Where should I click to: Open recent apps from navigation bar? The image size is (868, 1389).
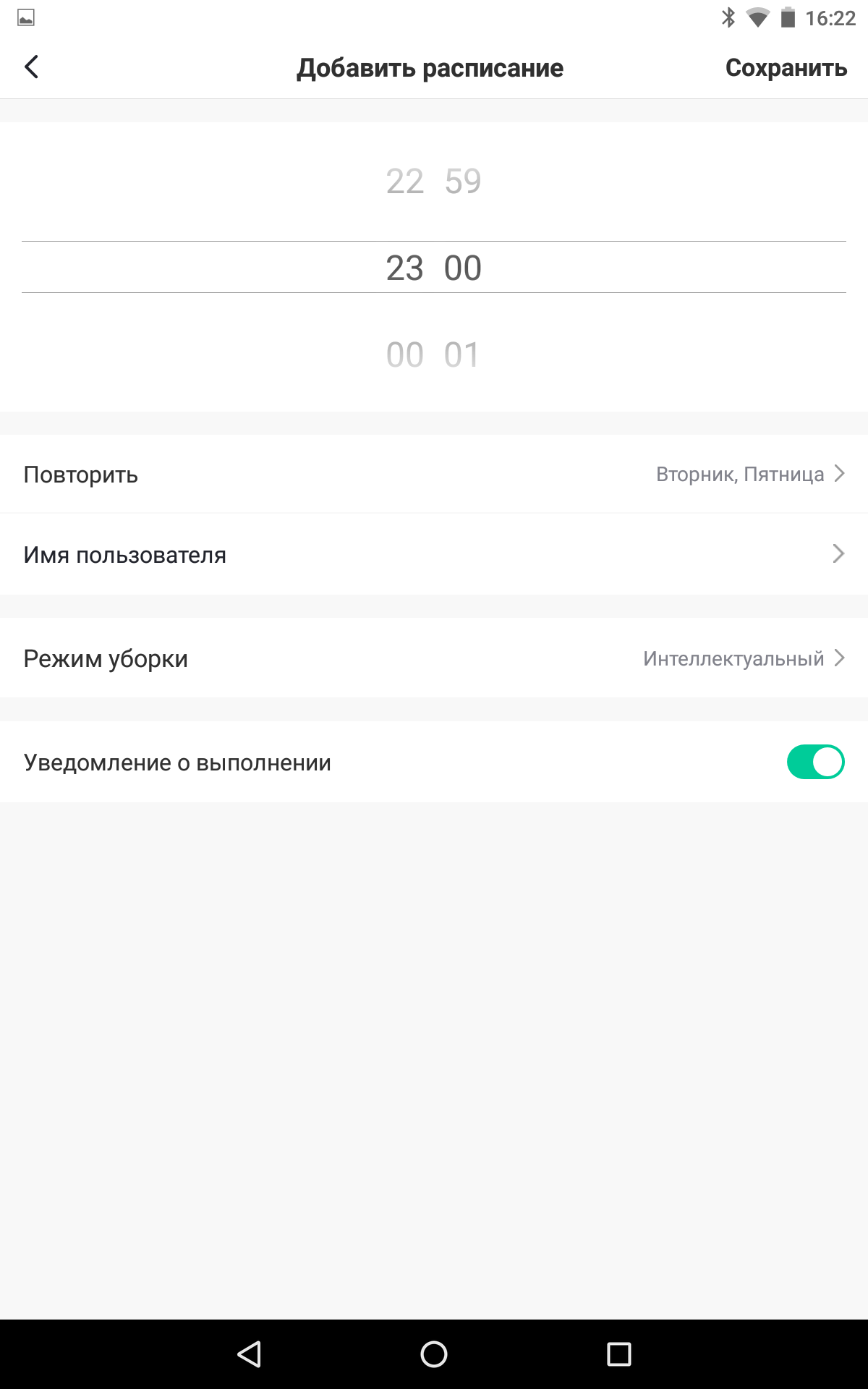618,1354
